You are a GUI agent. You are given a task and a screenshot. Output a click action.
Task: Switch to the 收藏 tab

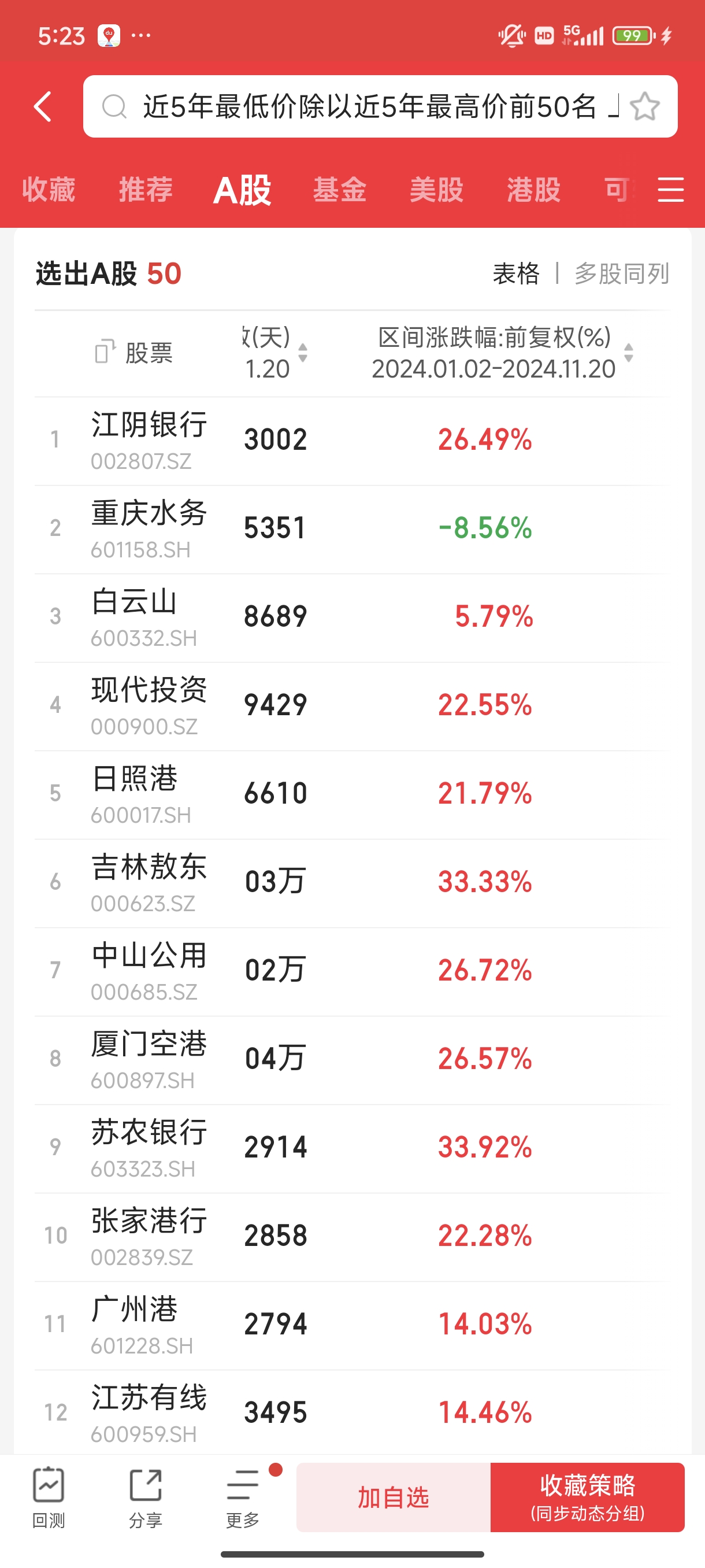(49, 190)
